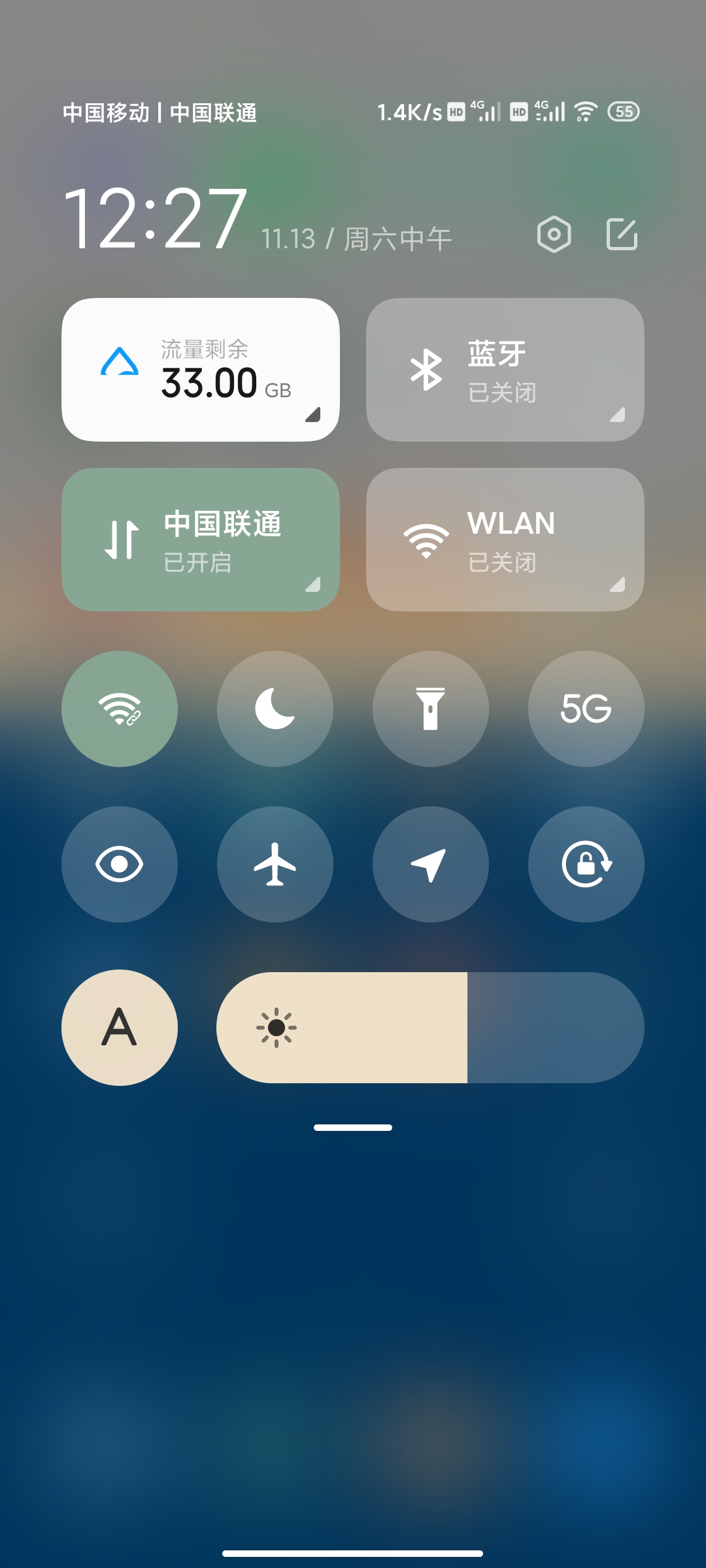Open the remaining data 33.00 GB card
The height and width of the screenshot is (1568, 706).
coord(201,370)
